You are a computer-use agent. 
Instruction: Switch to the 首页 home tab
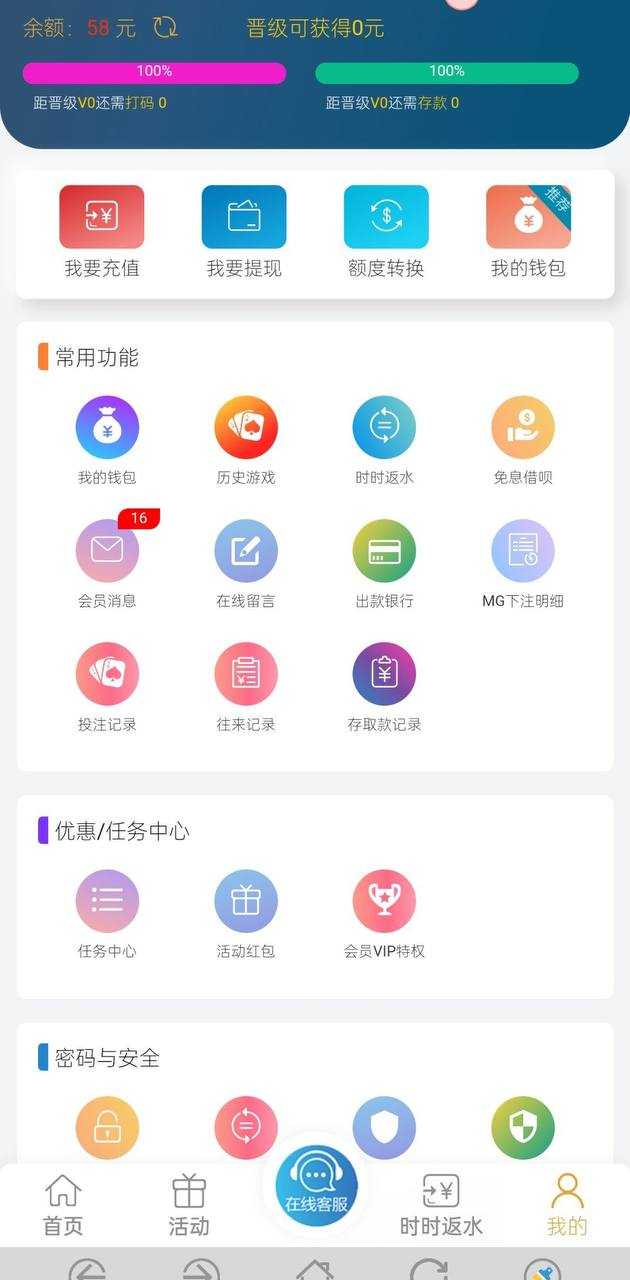coord(62,1205)
